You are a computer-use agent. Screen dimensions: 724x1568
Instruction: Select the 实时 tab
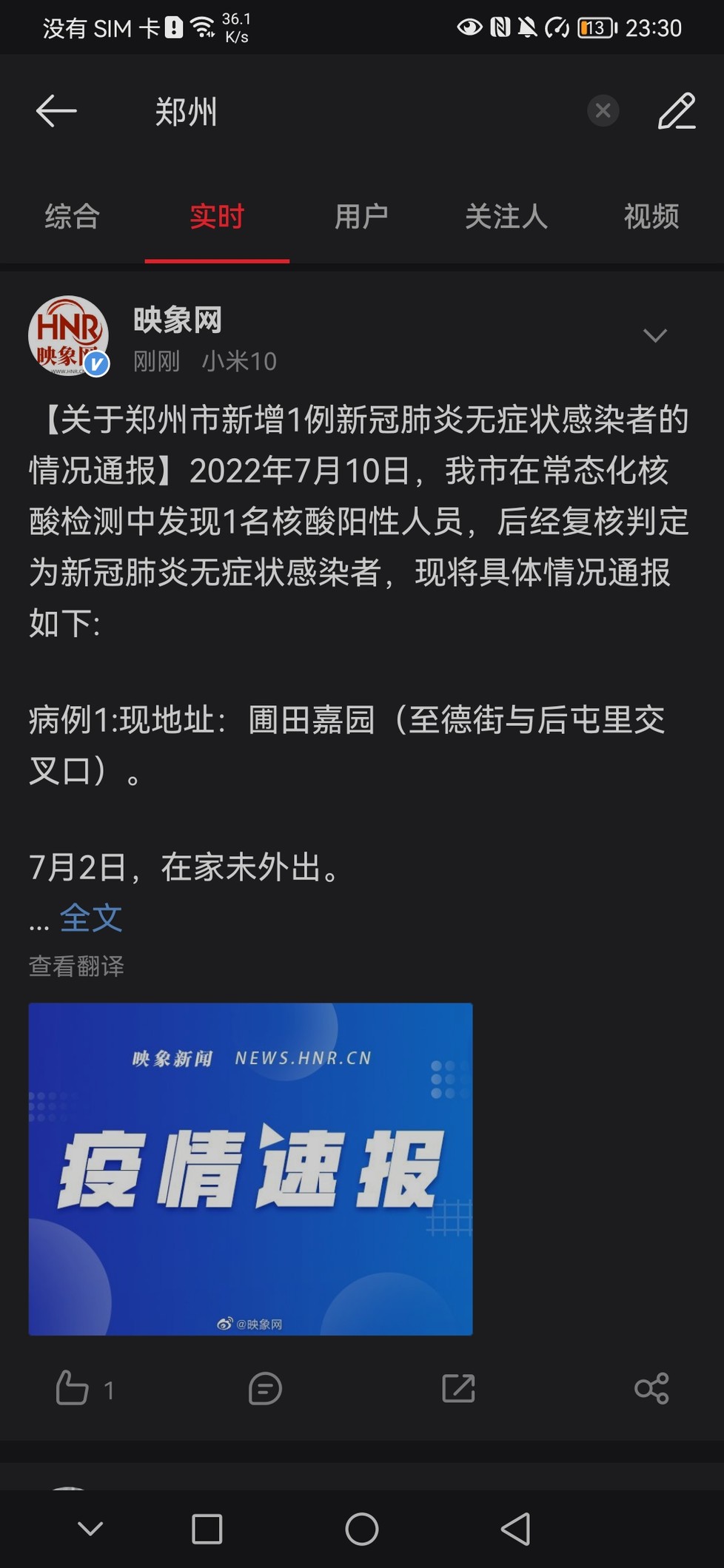click(217, 217)
